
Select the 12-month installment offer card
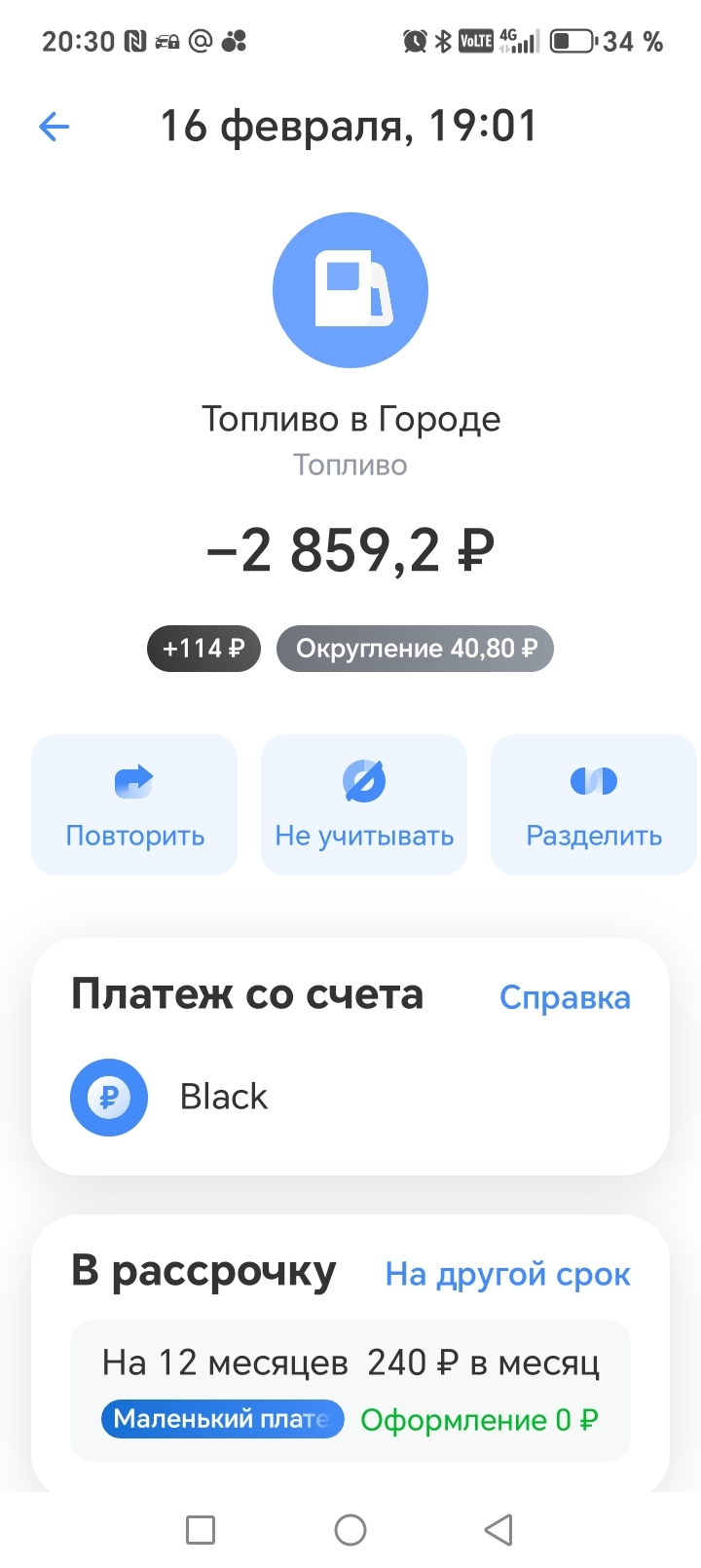point(350,1391)
